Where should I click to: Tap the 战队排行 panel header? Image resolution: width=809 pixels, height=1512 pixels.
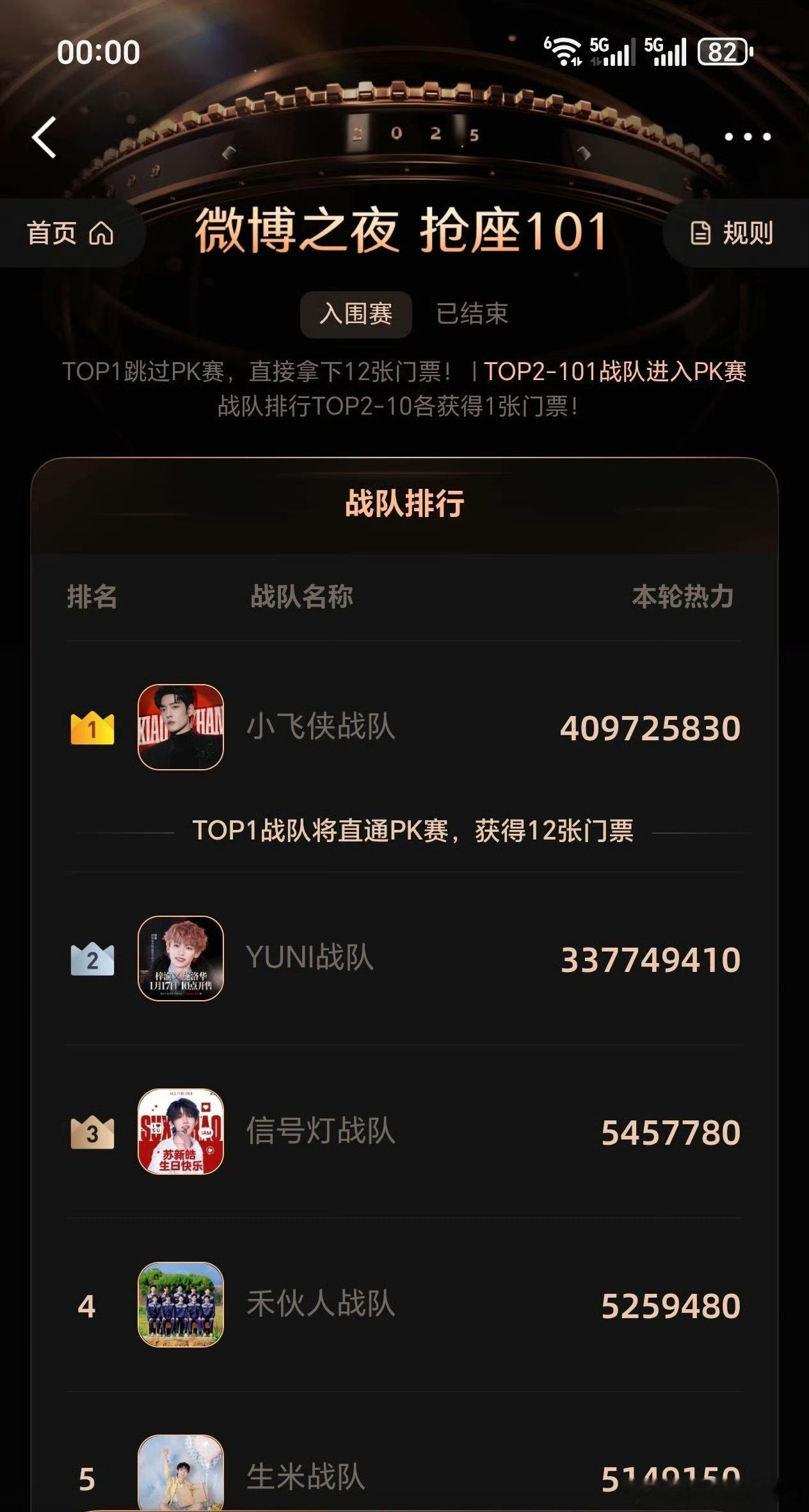[404, 506]
